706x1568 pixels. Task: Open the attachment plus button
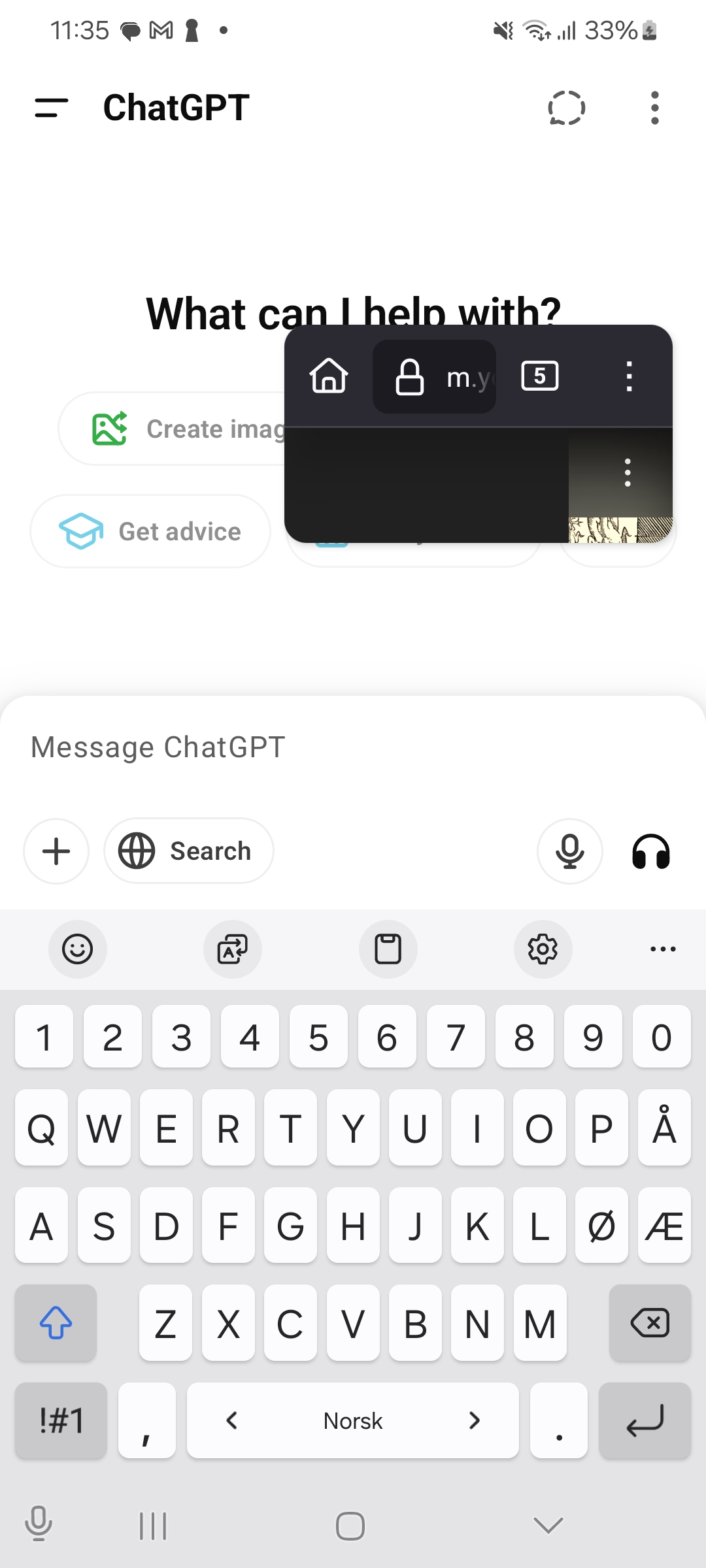tap(56, 851)
